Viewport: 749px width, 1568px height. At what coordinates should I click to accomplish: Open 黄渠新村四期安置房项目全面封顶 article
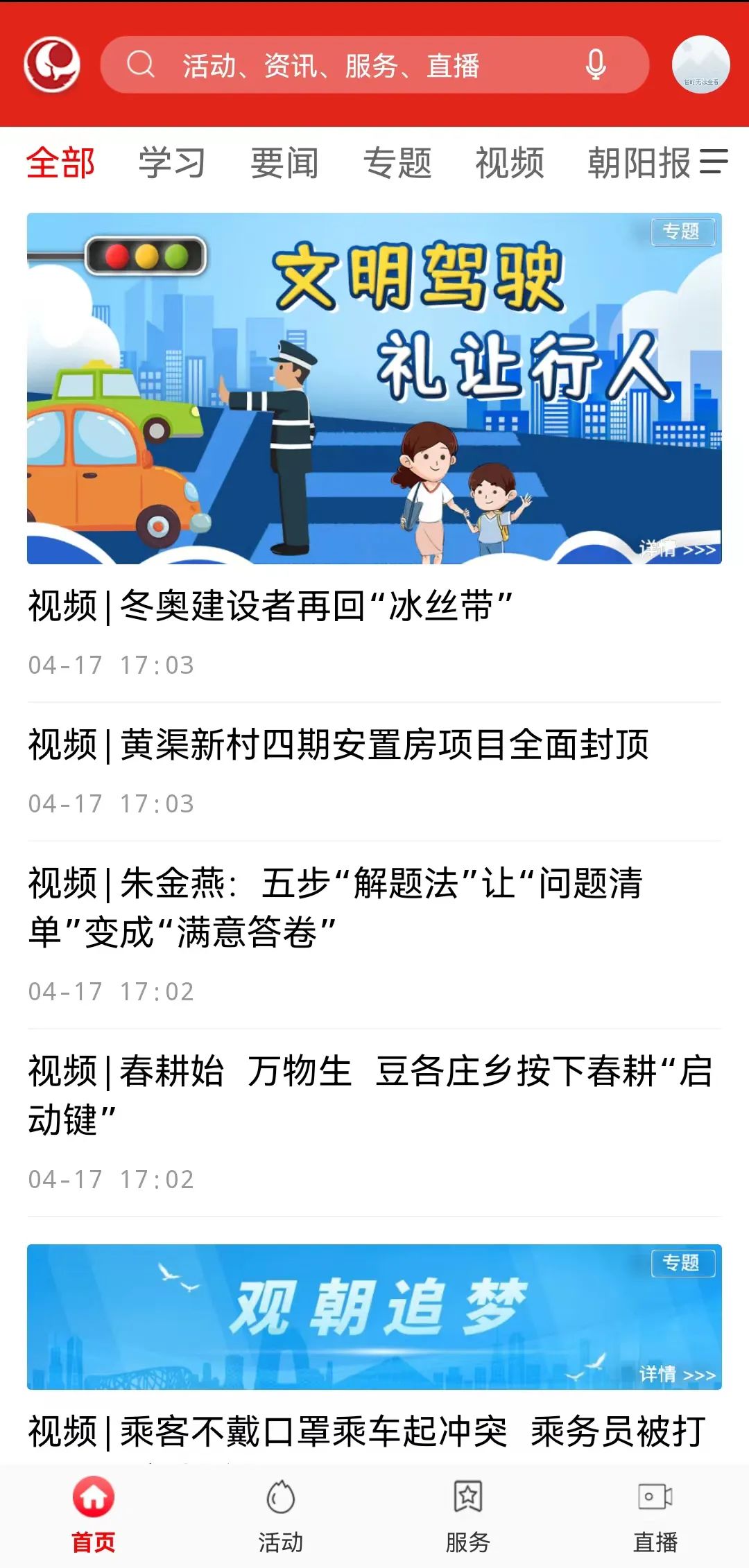coord(338,745)
